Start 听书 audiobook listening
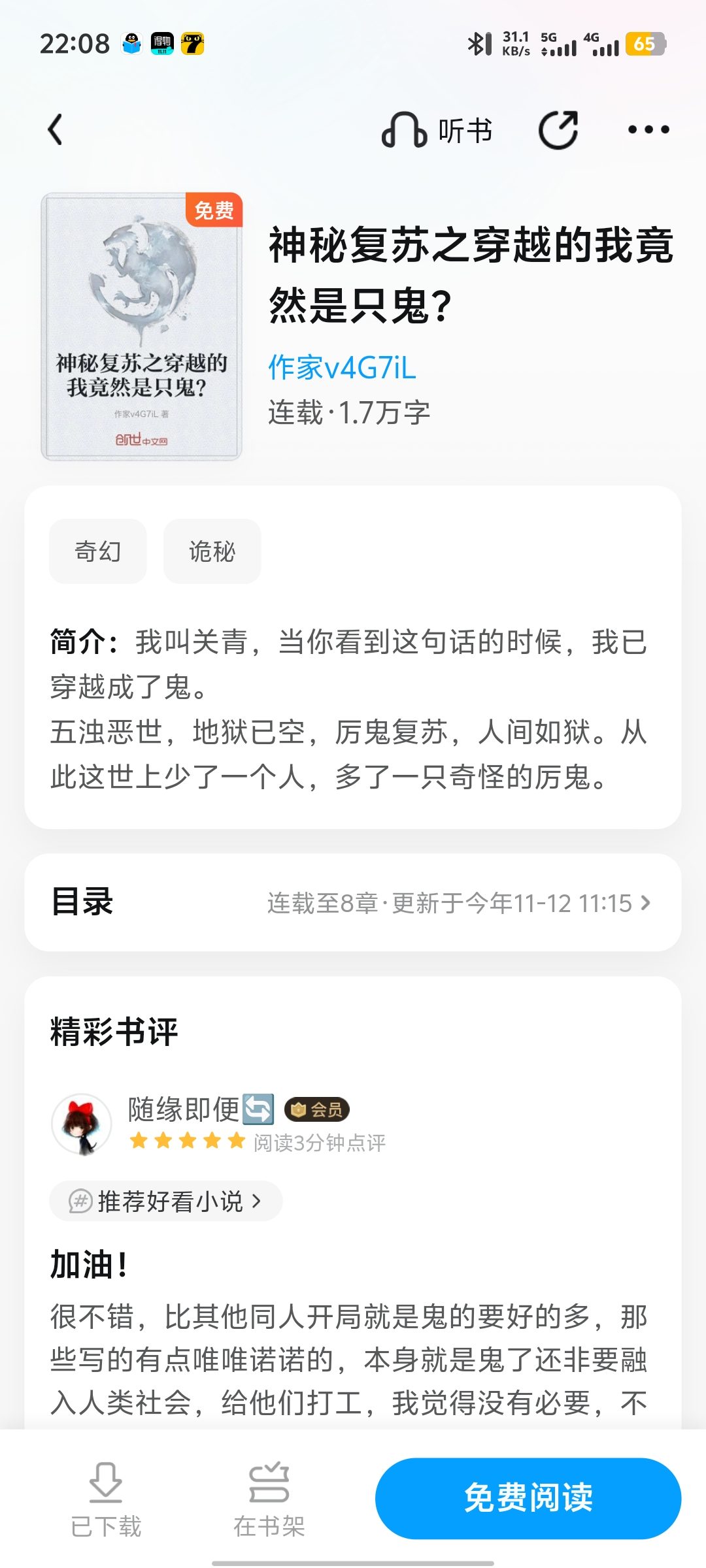This screenshot has height=1568, width=706. pos(437,130)
